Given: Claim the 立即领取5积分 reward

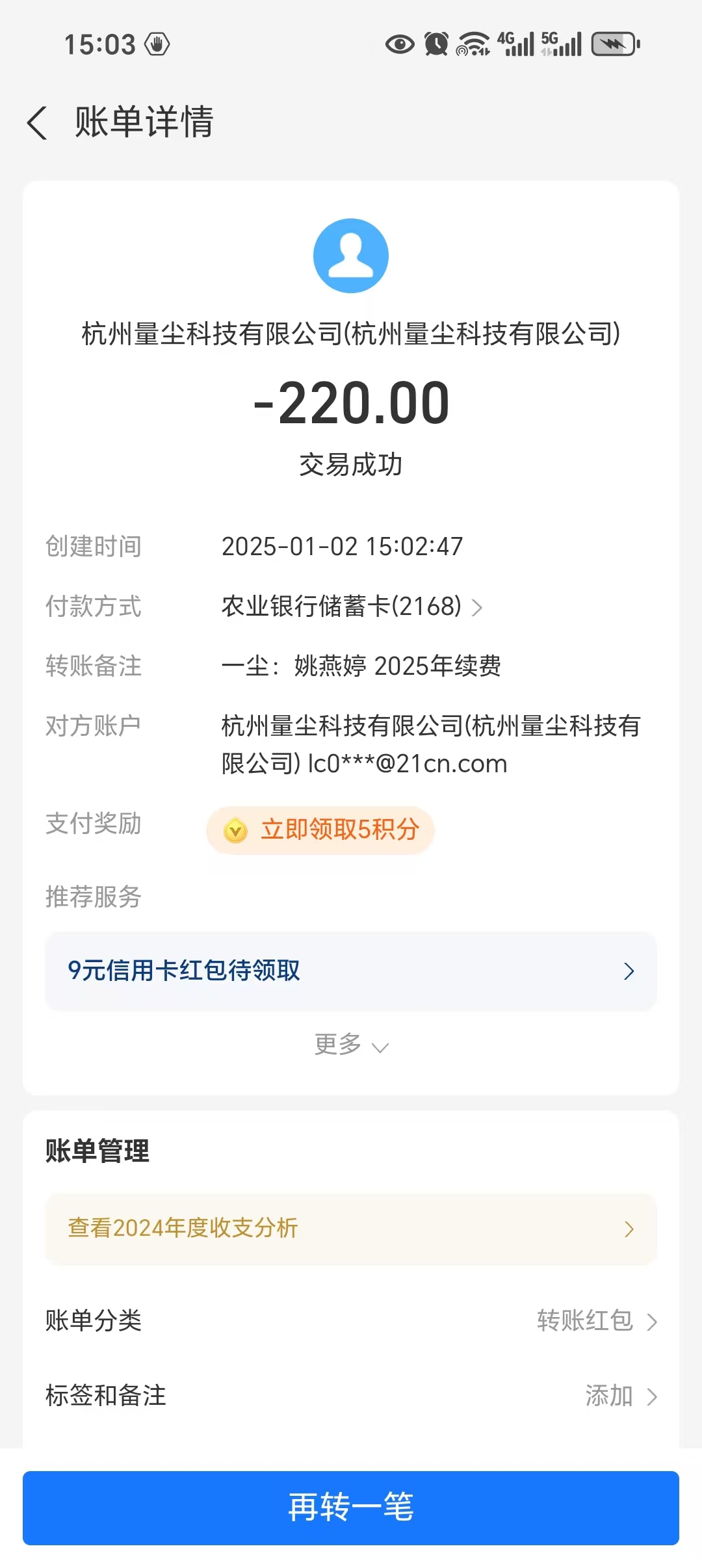Looking at the screenshot, I should (320, 830).
